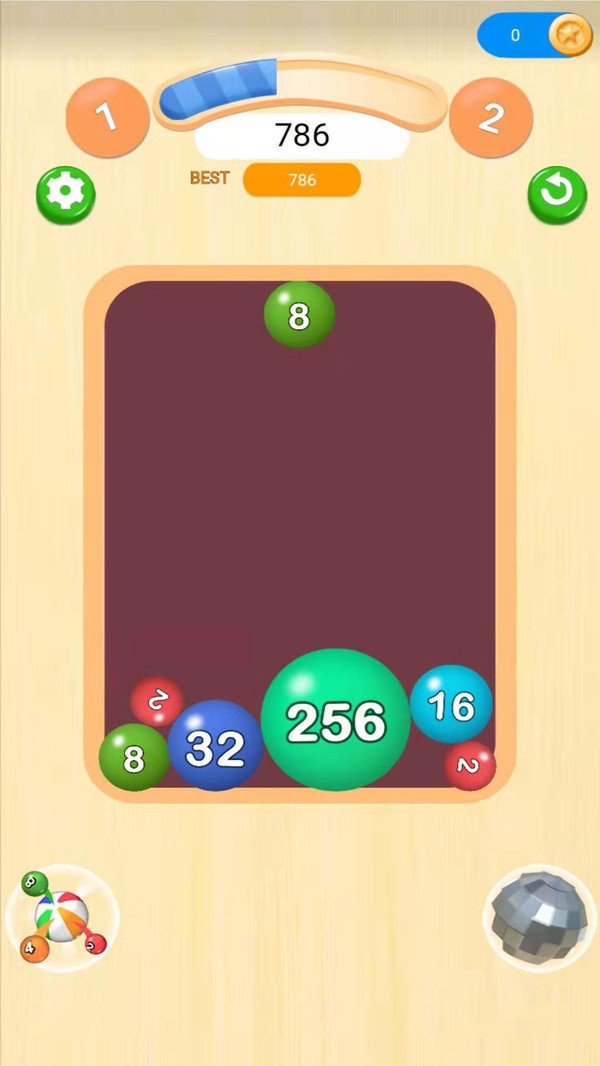This screenshot has width=600, height=1066.
Task: Tap the green restart arrow button
Action: pyautogui.click(x=556, y=194)
